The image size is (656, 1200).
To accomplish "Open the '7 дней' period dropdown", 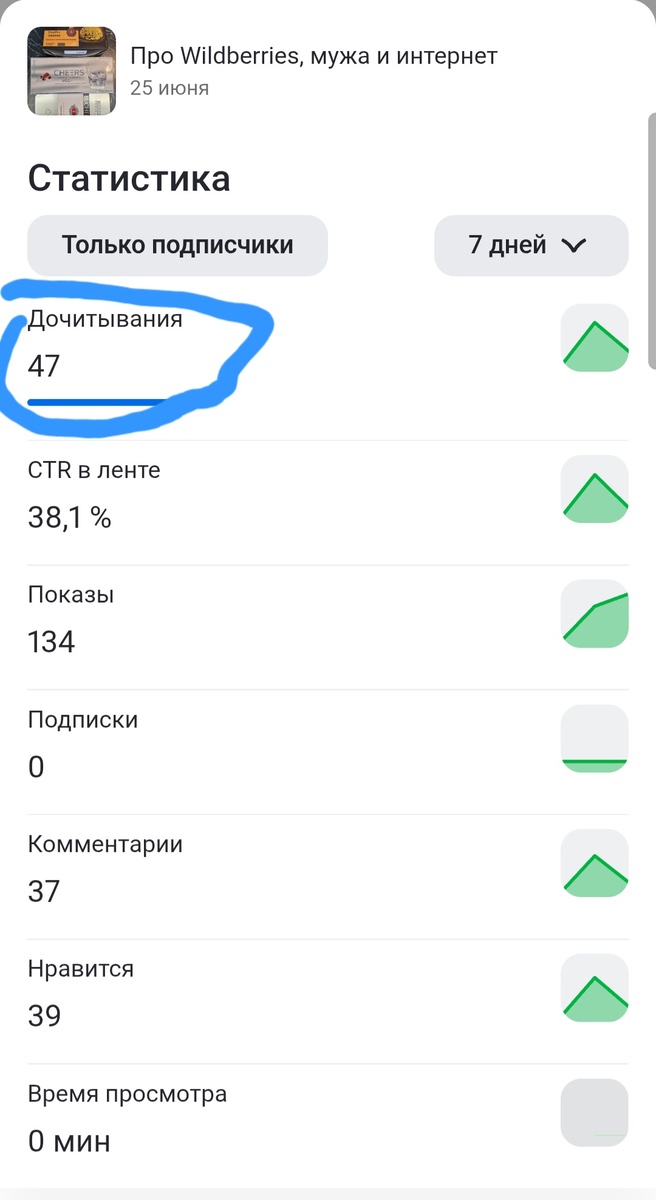I will [x=530, y=245].
